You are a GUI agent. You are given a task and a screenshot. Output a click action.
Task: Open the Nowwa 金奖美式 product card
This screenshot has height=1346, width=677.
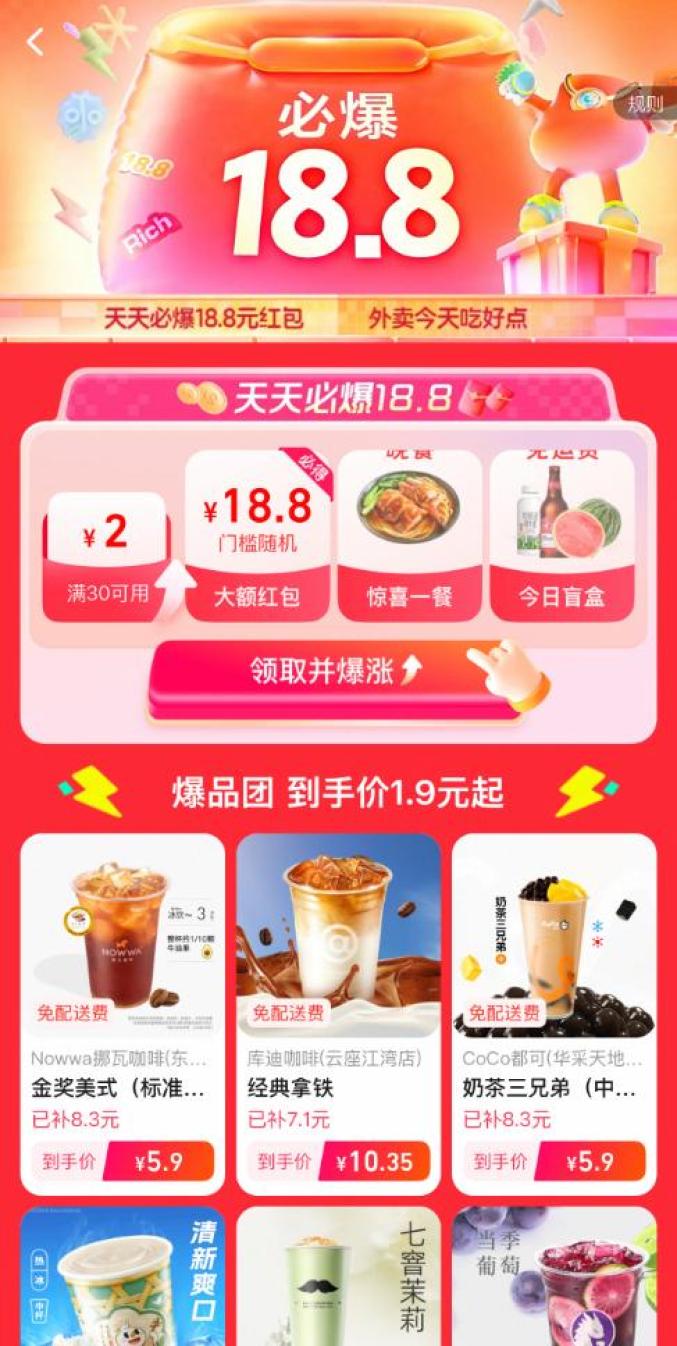(122, 1012)
